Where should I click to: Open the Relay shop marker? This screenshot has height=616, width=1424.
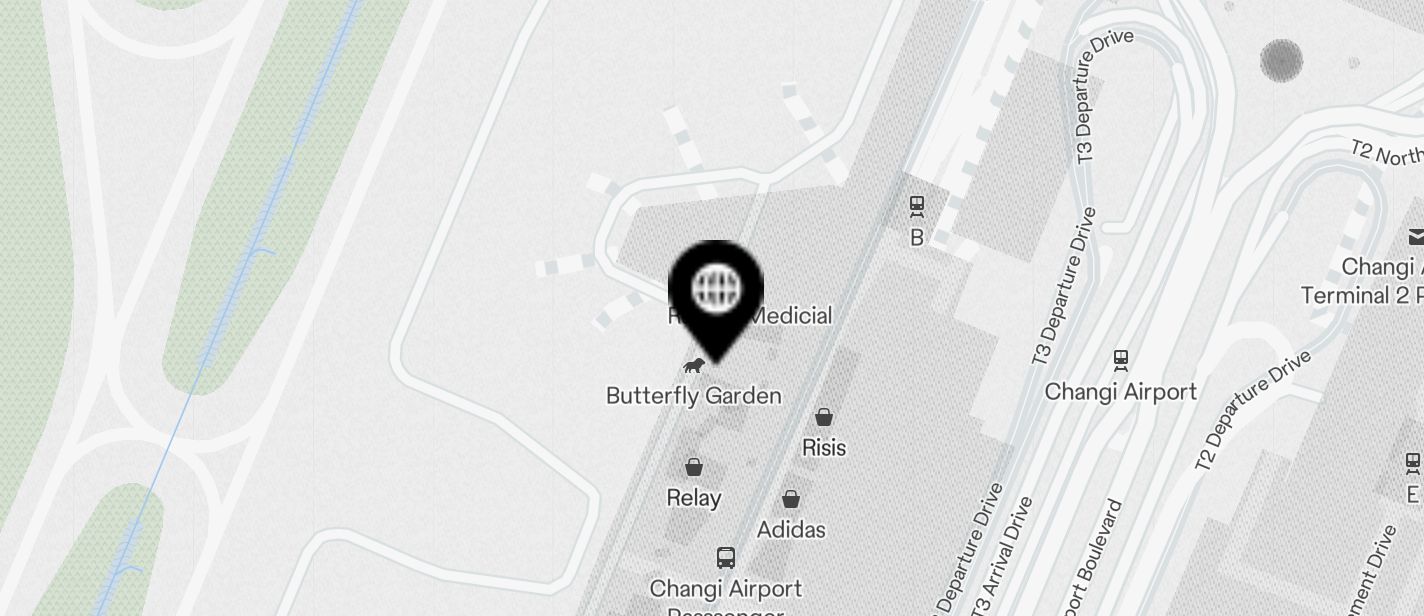coord(693,467)
